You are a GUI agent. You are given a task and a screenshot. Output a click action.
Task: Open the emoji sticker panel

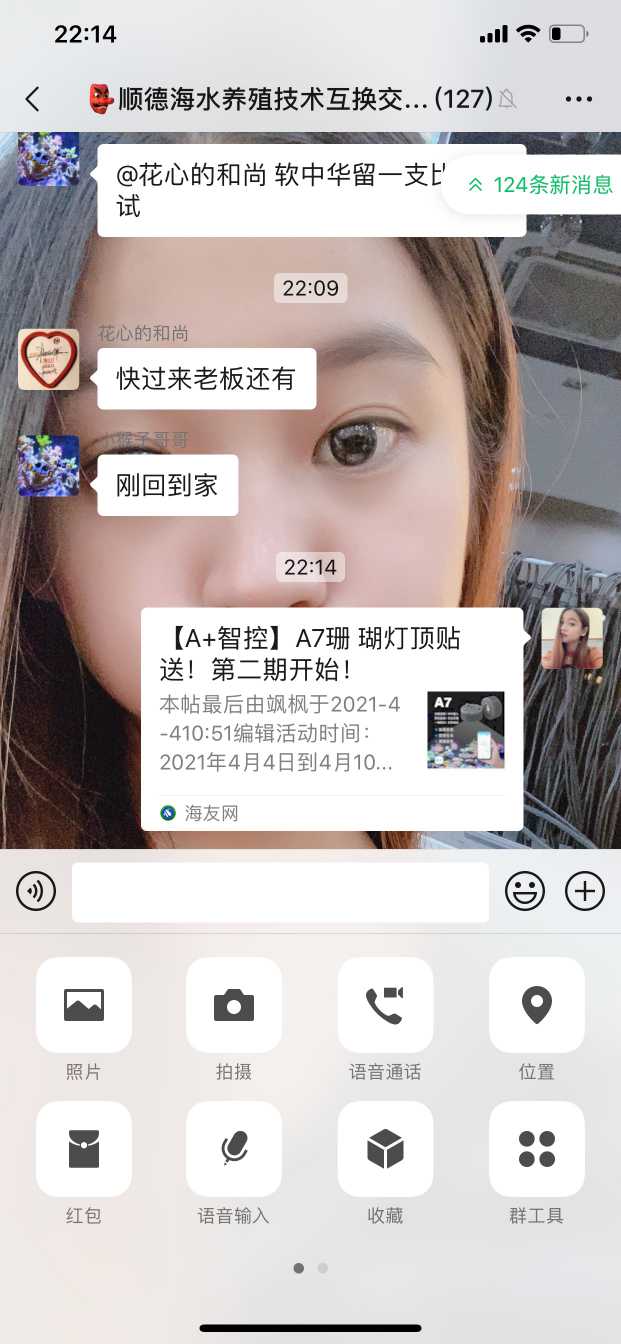click(525, 891)
